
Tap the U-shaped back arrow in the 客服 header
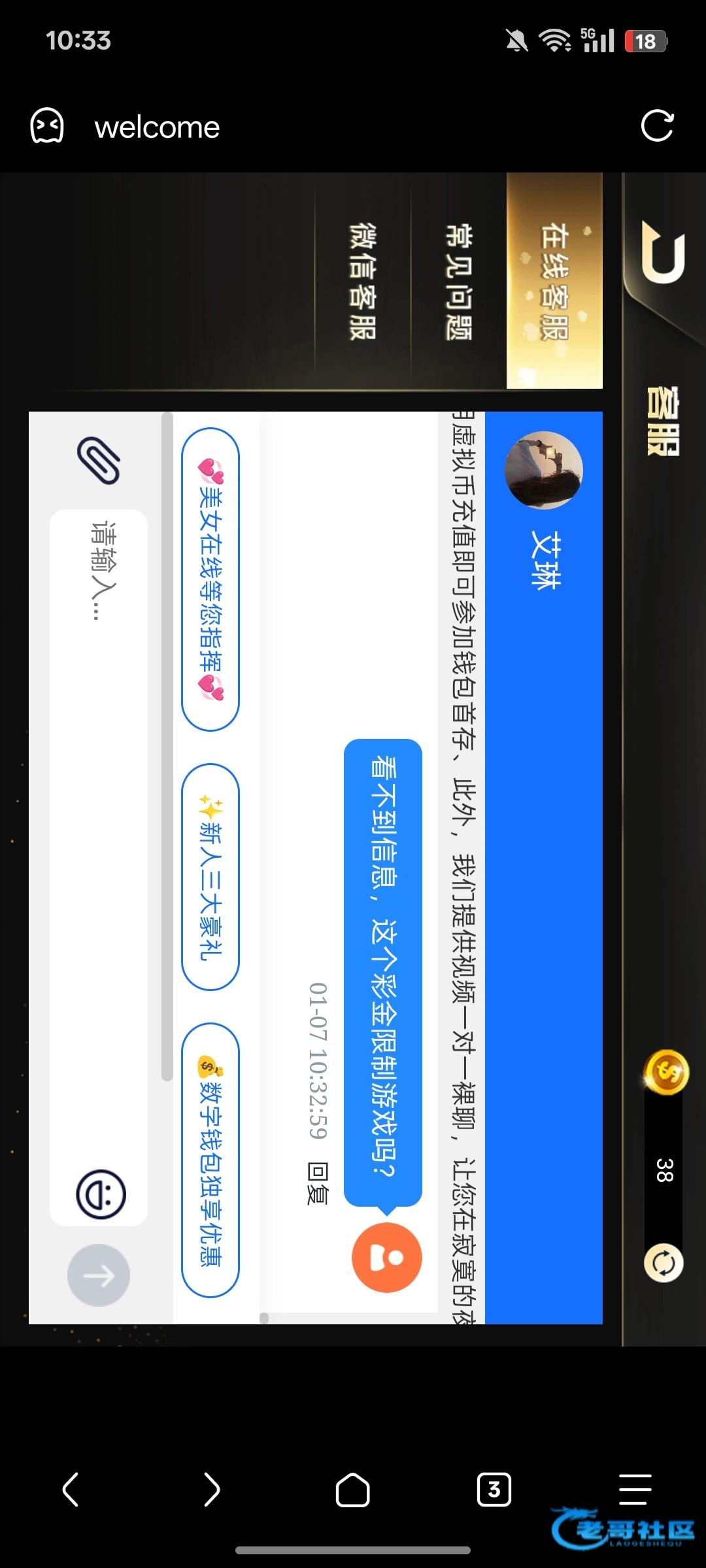664,253
